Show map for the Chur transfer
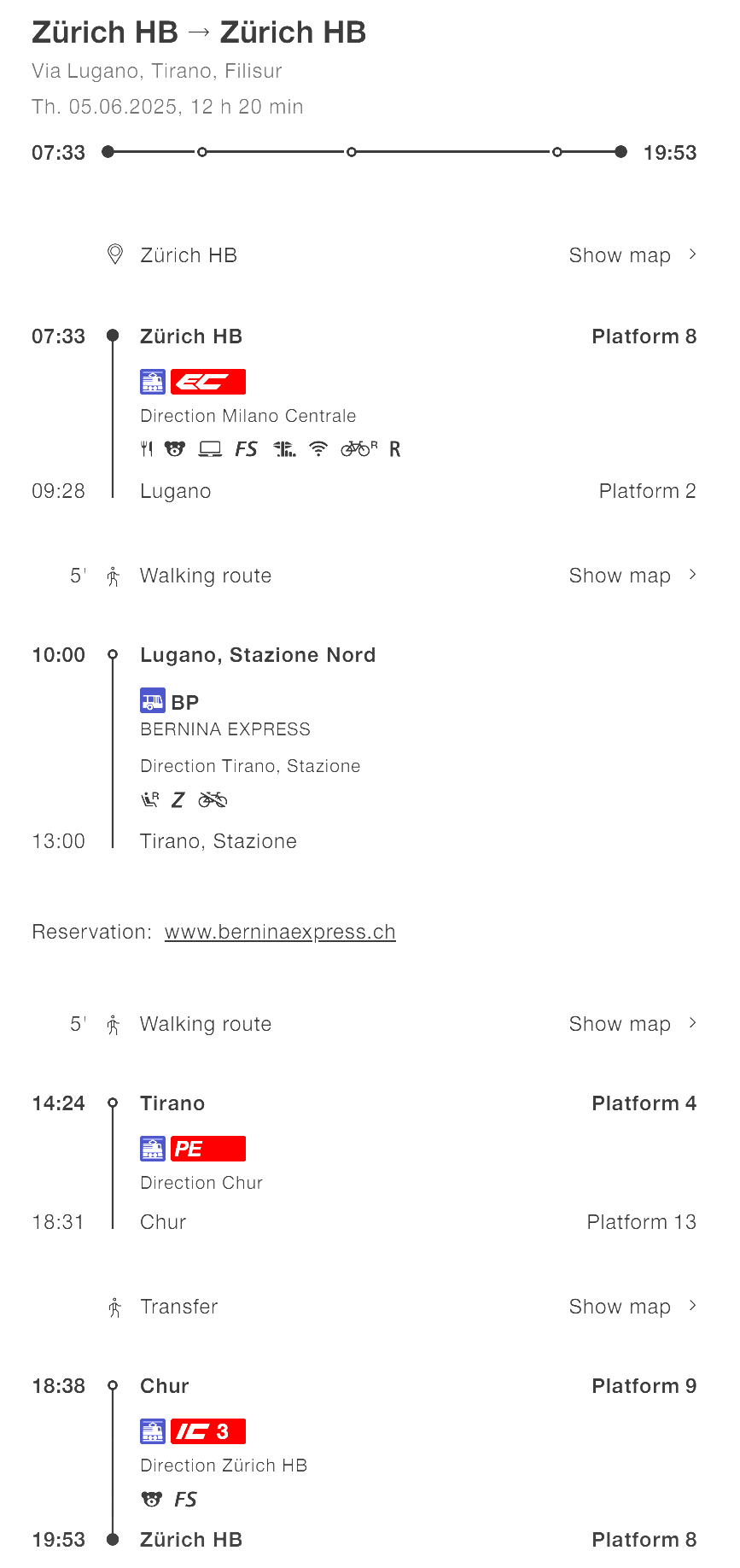 (632, 1307)
